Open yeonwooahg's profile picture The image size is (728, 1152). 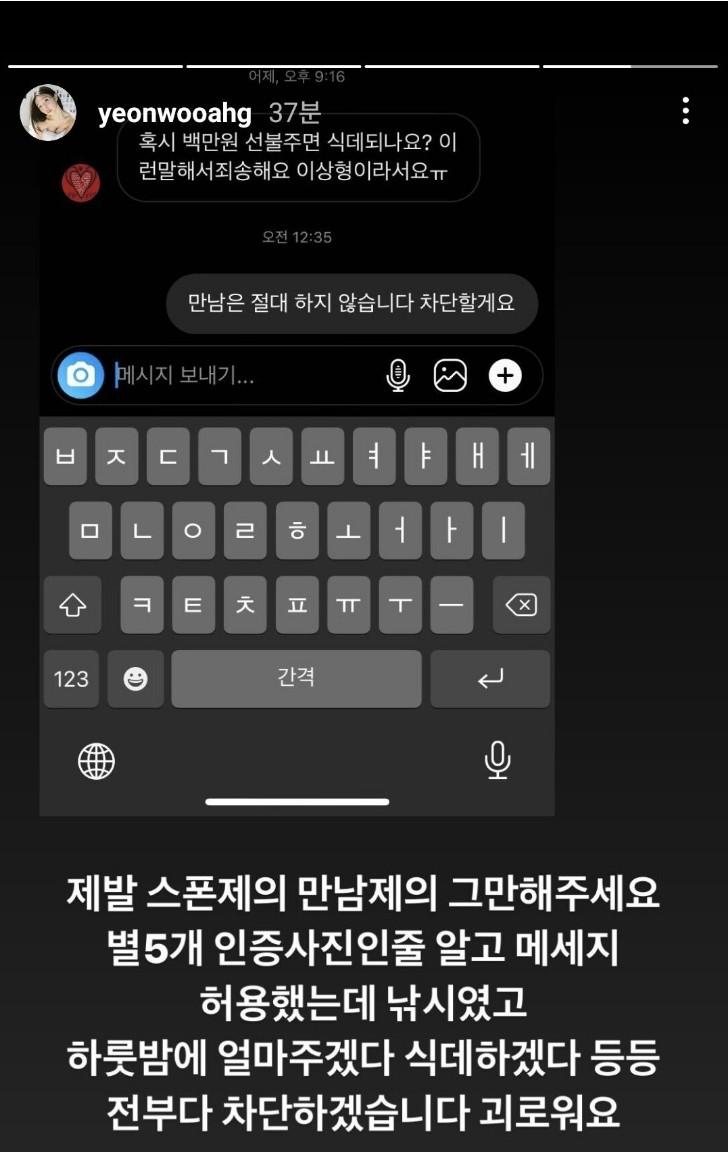tap(48, 113)
